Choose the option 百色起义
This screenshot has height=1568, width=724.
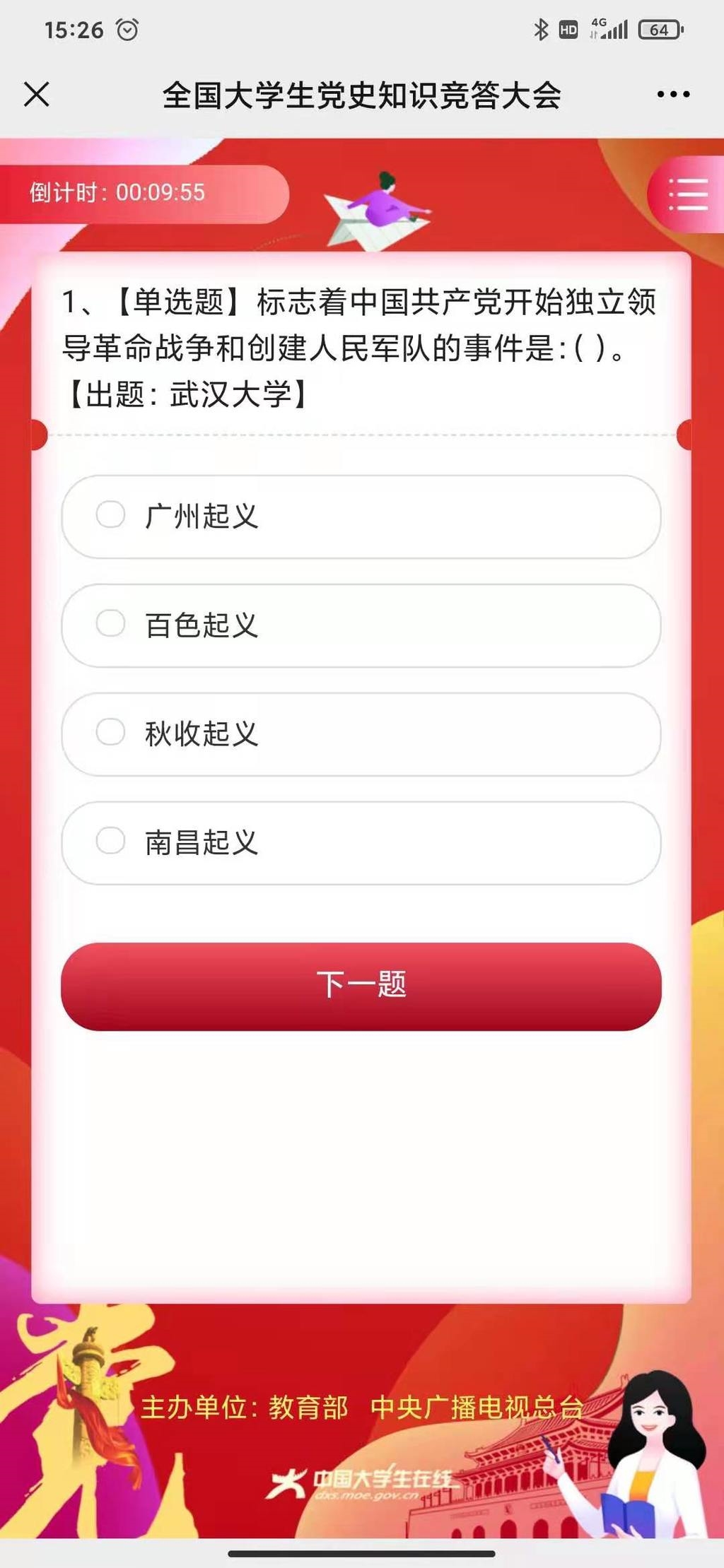361,625
